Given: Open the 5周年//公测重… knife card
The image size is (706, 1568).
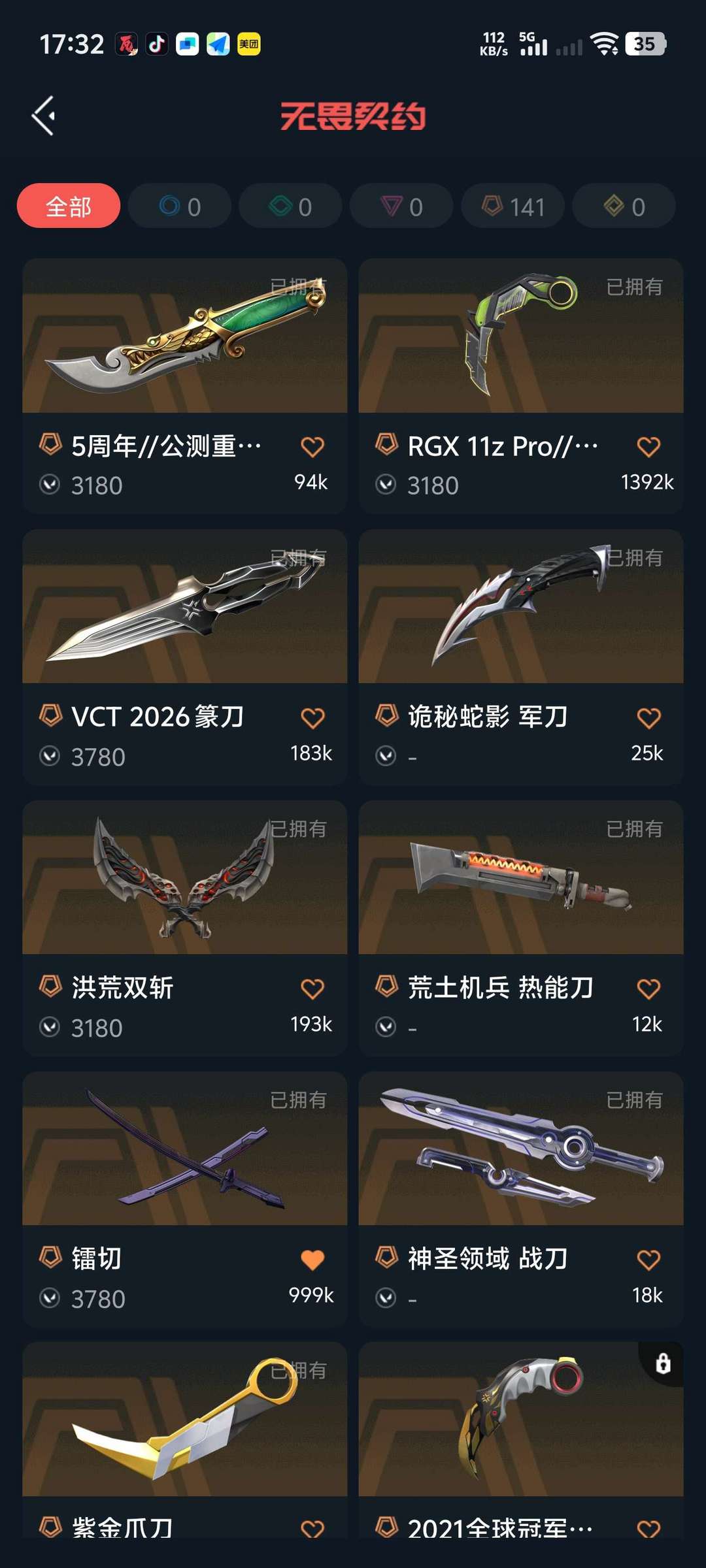Looking at the screenshot, I should pos(184,336).
